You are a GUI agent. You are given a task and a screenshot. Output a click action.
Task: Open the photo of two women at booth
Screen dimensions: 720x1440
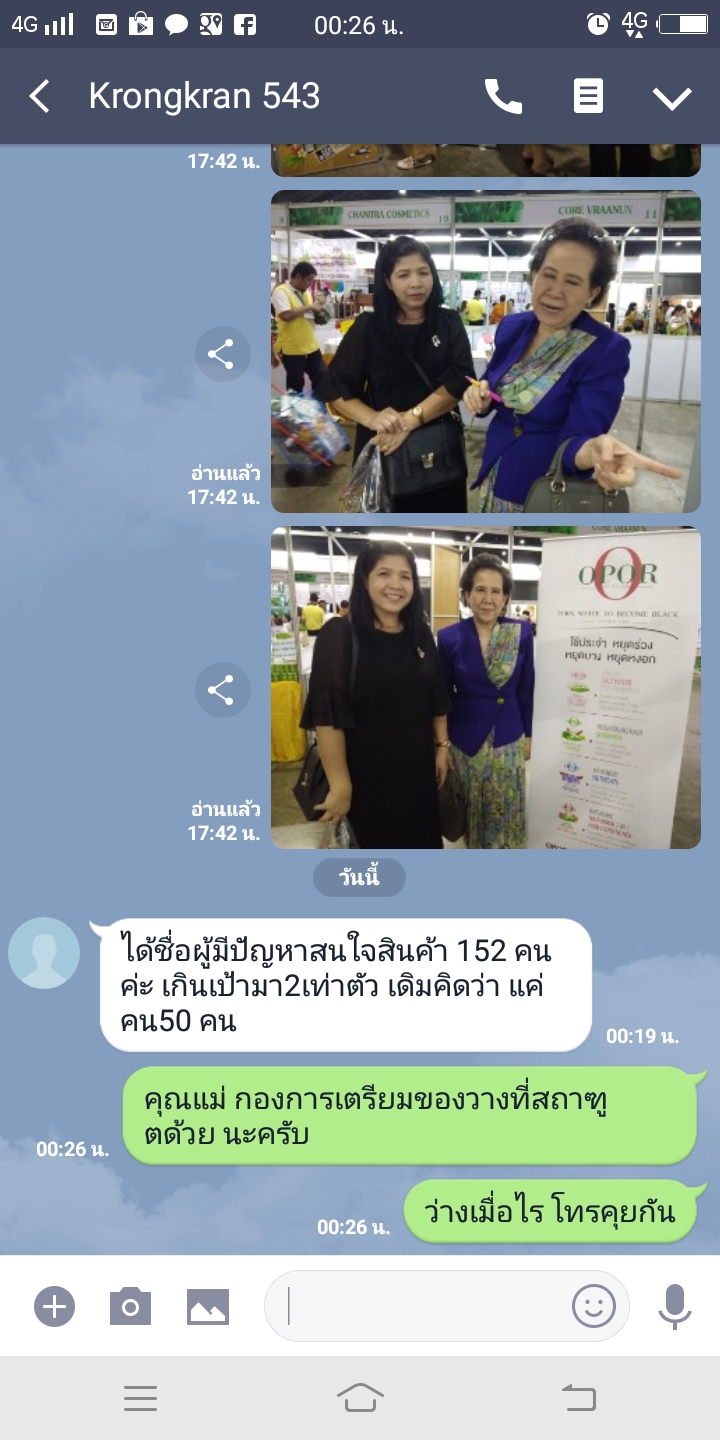click(x=486, y=352)
